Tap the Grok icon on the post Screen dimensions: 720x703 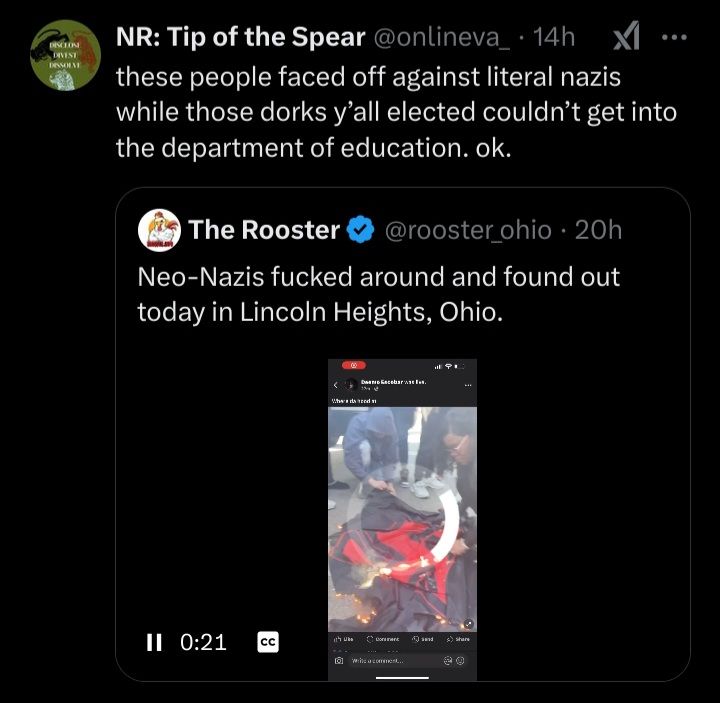pos(627,36)
